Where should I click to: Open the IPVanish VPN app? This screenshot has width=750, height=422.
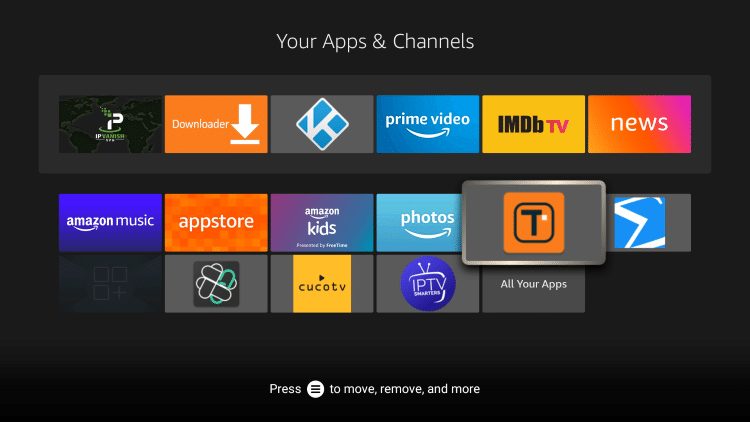click(x=110, y=124)
